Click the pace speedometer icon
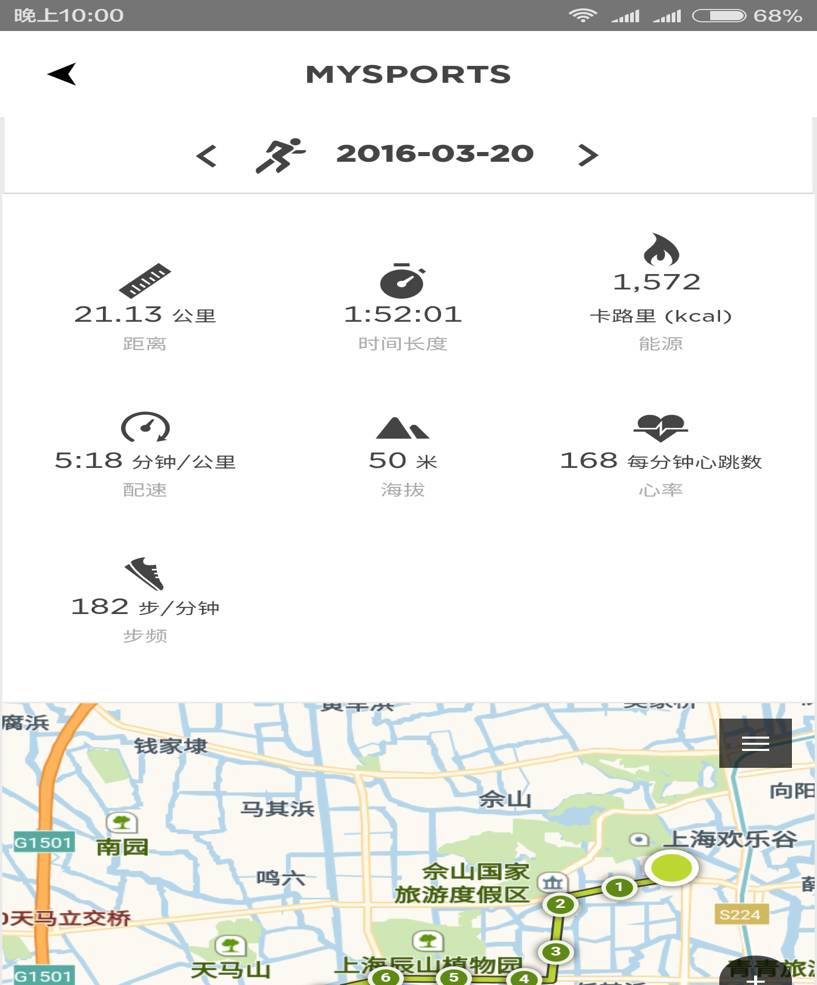The height and width of the screenshot is (985, 817). (146, 425)
